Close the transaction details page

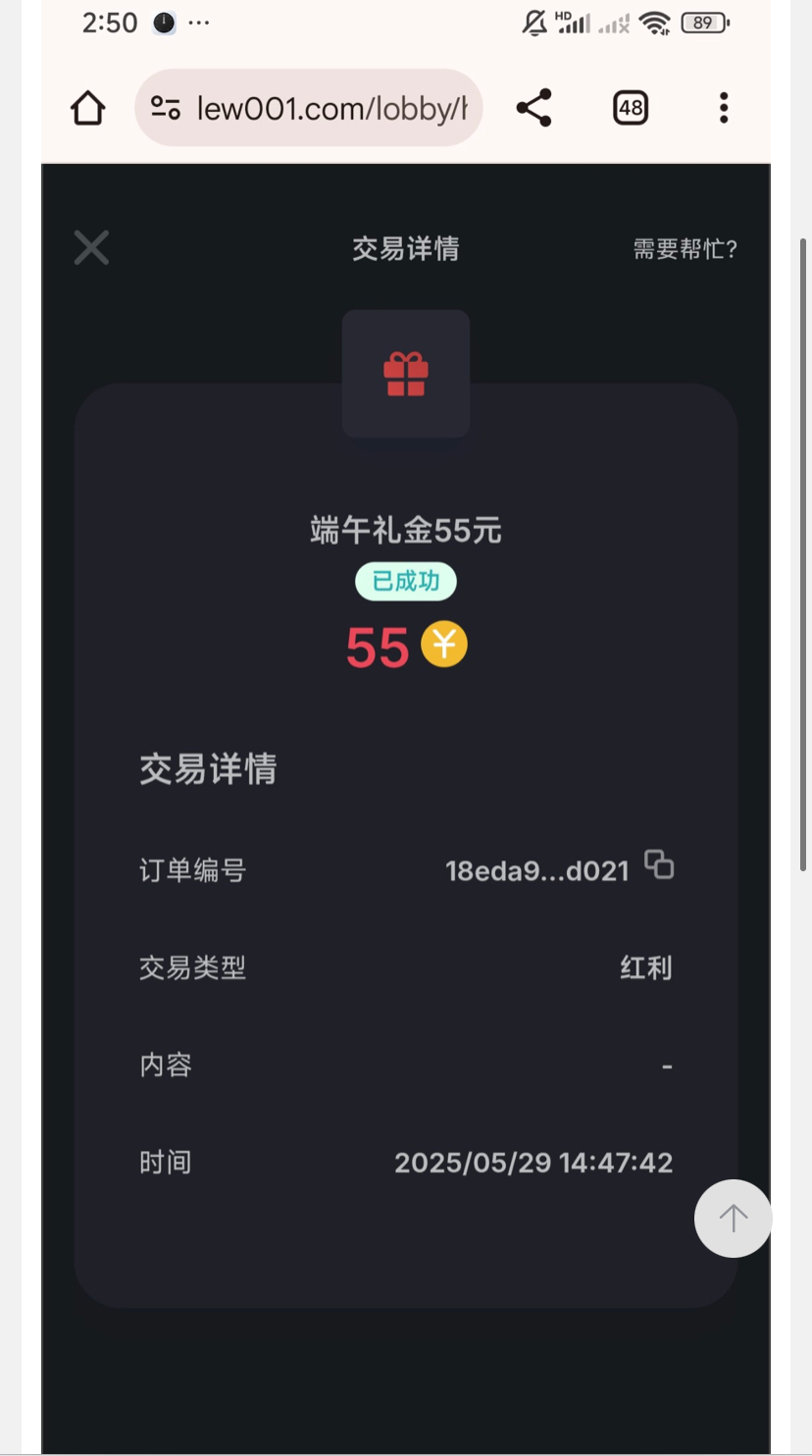pyautogui.click(x=91, y=248)
